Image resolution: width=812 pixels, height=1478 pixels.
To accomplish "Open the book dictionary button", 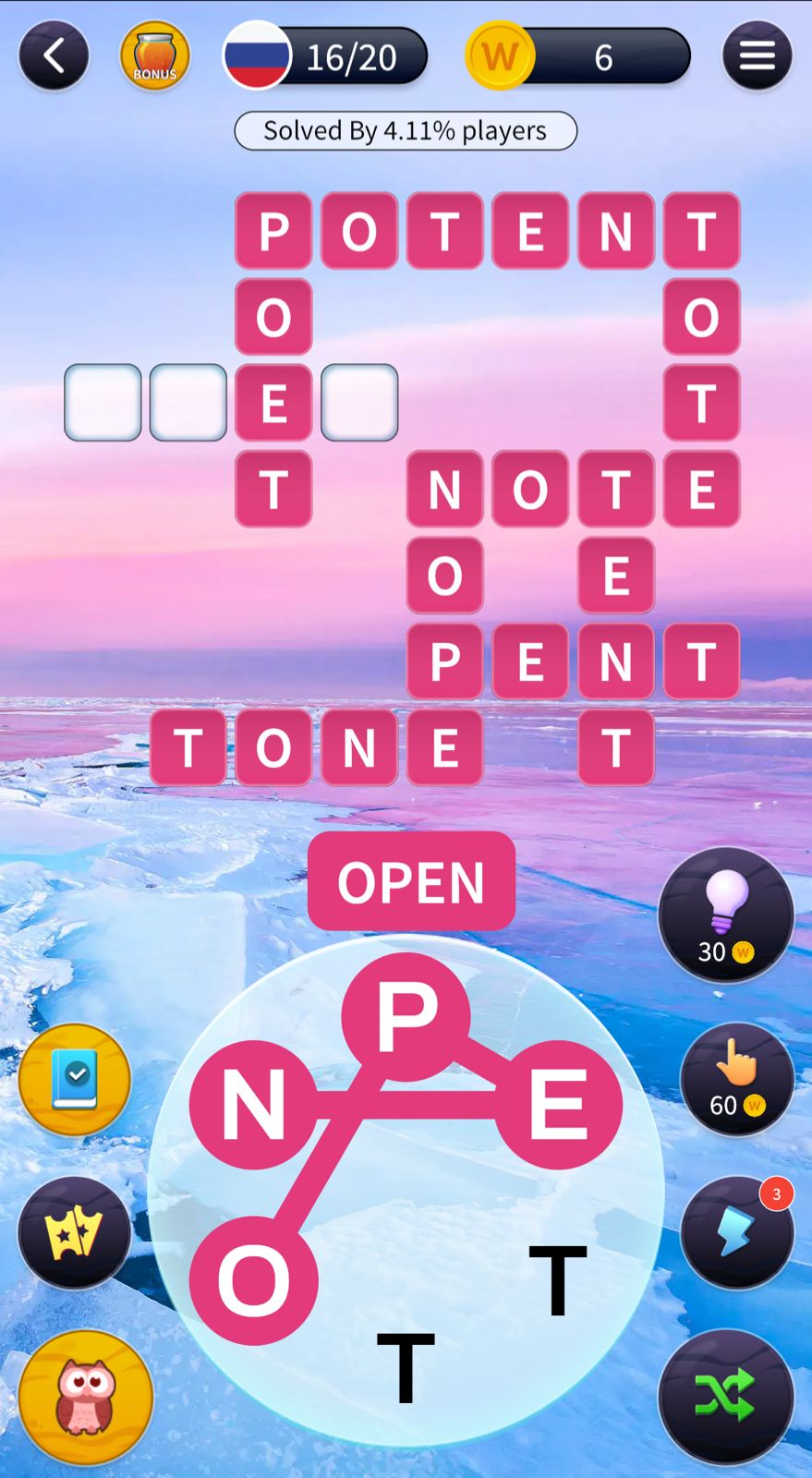I will point(75,1079).
